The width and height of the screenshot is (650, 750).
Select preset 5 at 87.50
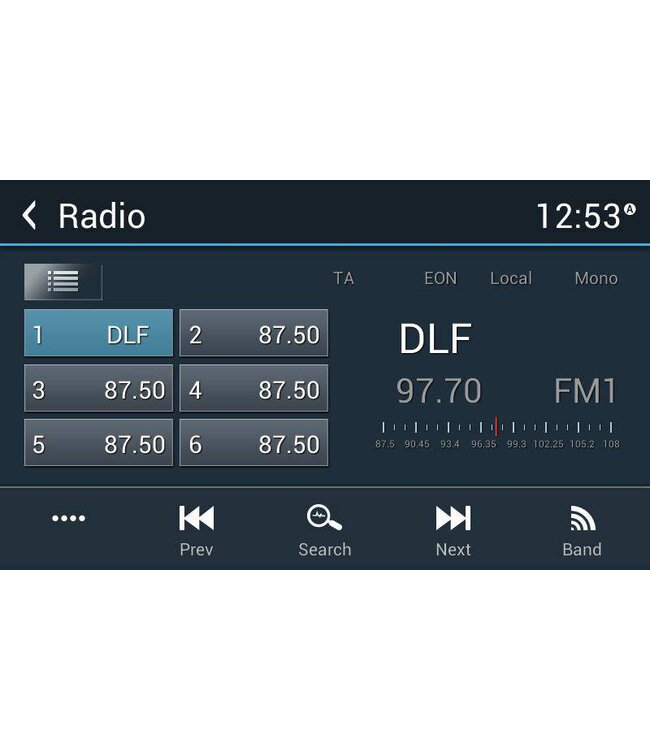pyautogui.click(x=98, y=443)
